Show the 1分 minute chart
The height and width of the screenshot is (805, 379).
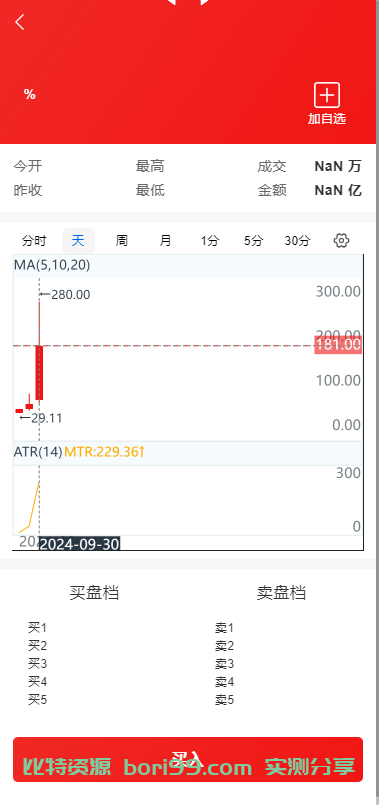[210, 240]
